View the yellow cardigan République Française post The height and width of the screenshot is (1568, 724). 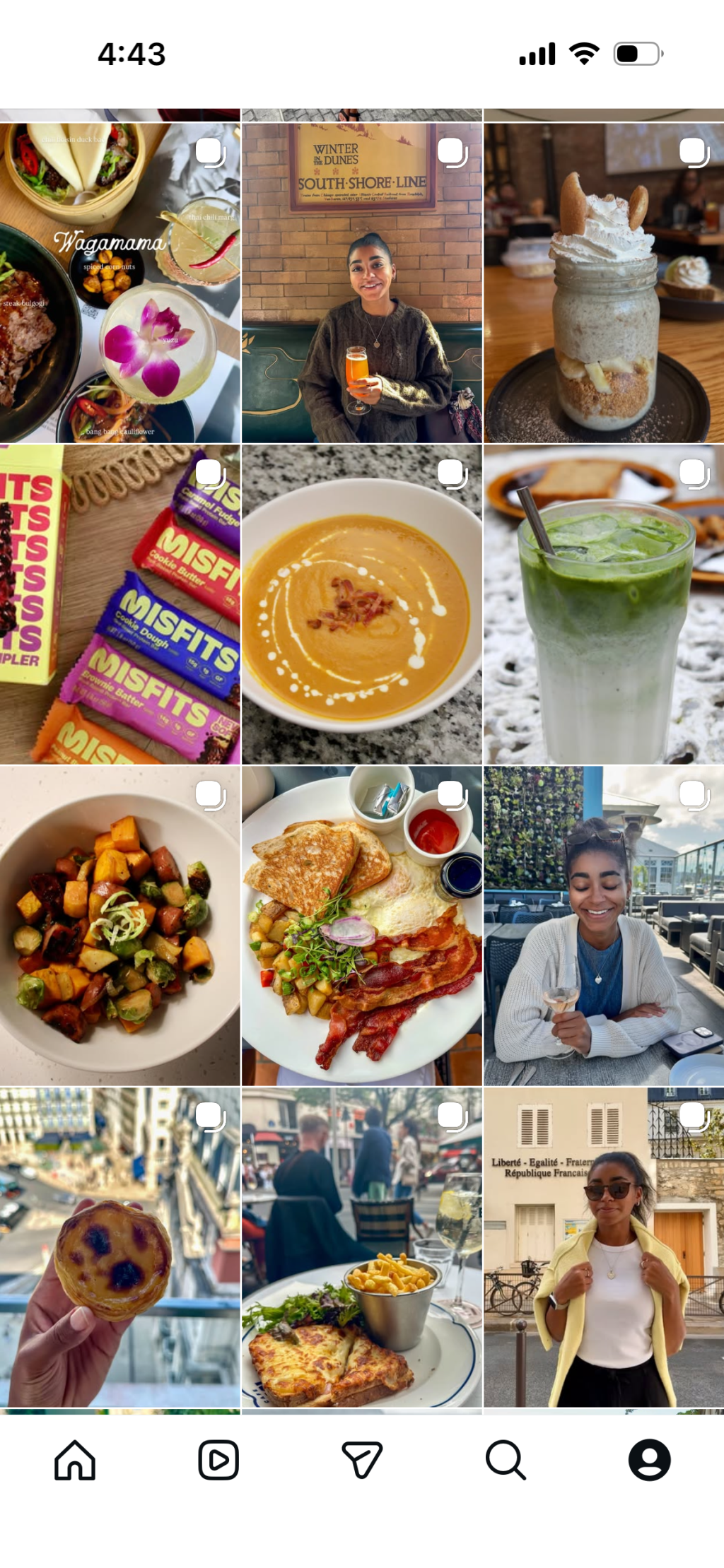tap(604, 1247)
